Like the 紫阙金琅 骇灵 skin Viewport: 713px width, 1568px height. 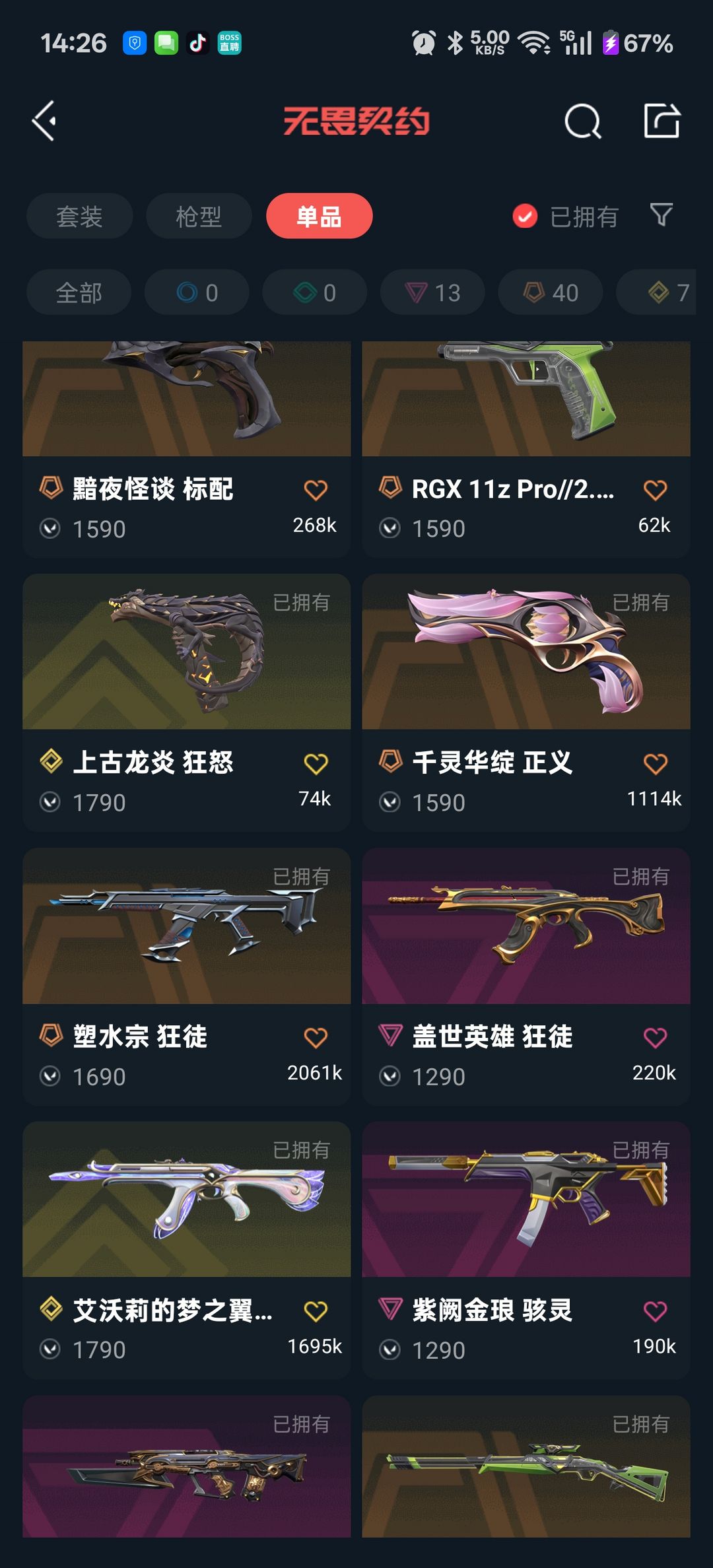[x=655, y=1311]
